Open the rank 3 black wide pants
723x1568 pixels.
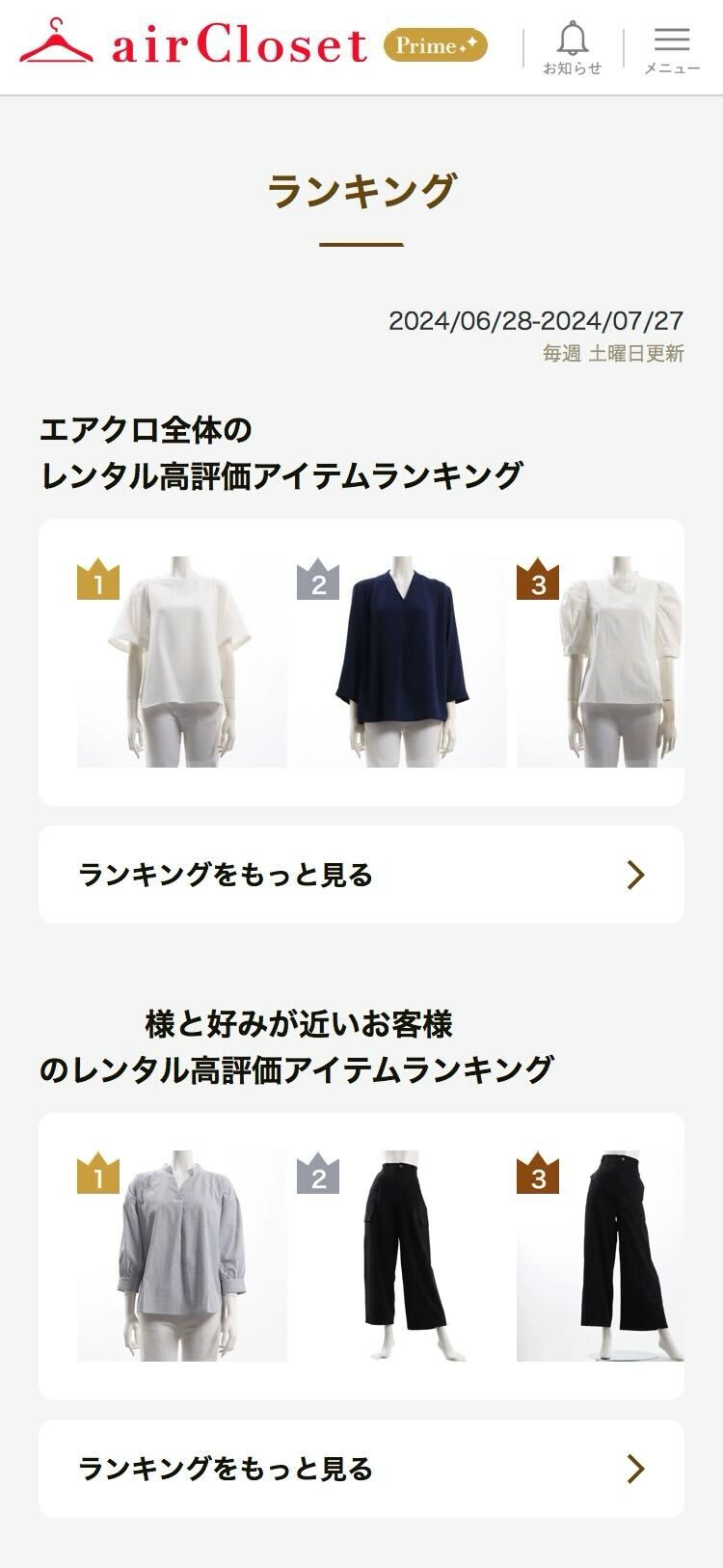point(602,1256)
